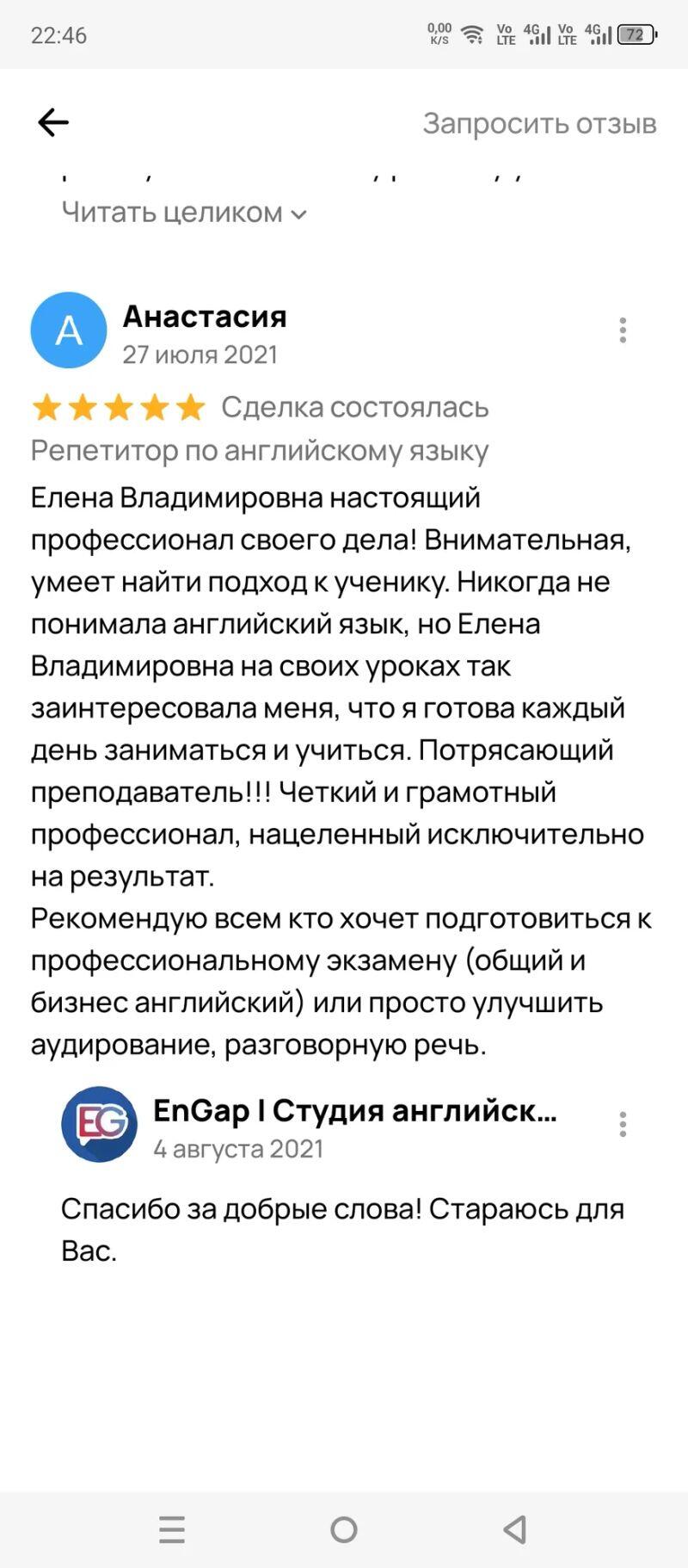Open EnGap studio profile avatar

(x=100, y=1124)
